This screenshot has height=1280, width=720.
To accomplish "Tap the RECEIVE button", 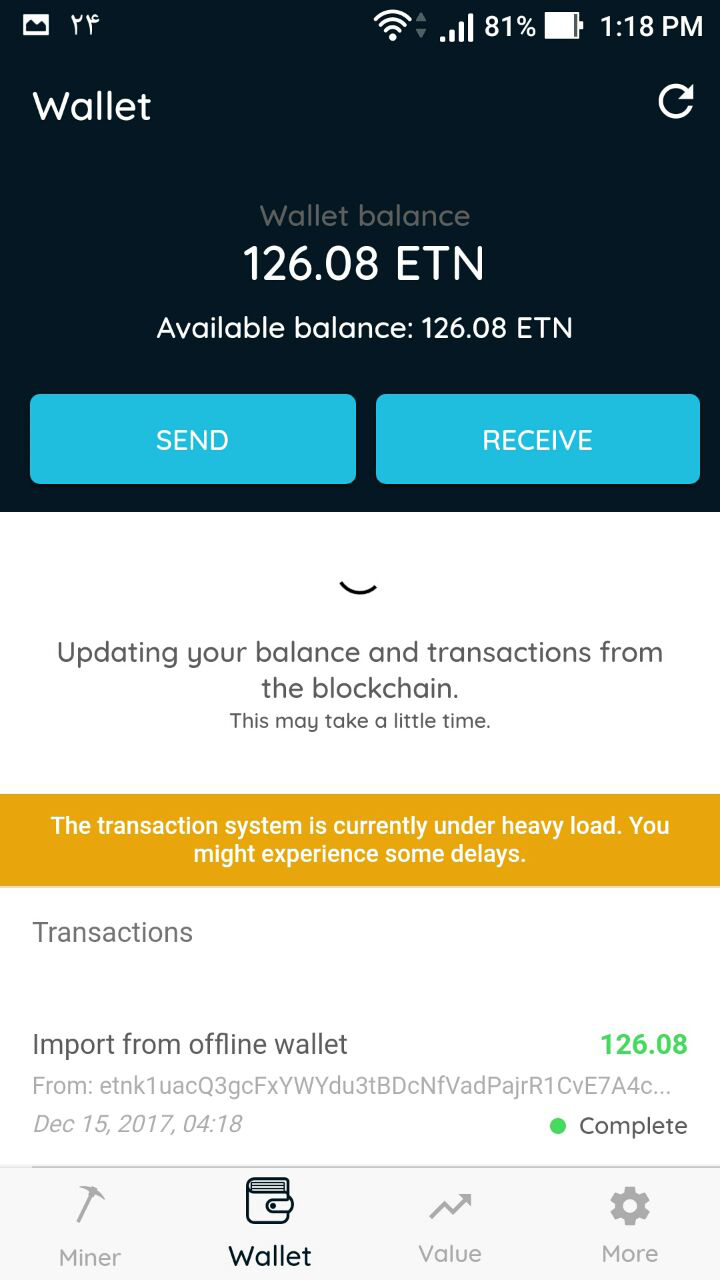I will click(x=538, y=439).
